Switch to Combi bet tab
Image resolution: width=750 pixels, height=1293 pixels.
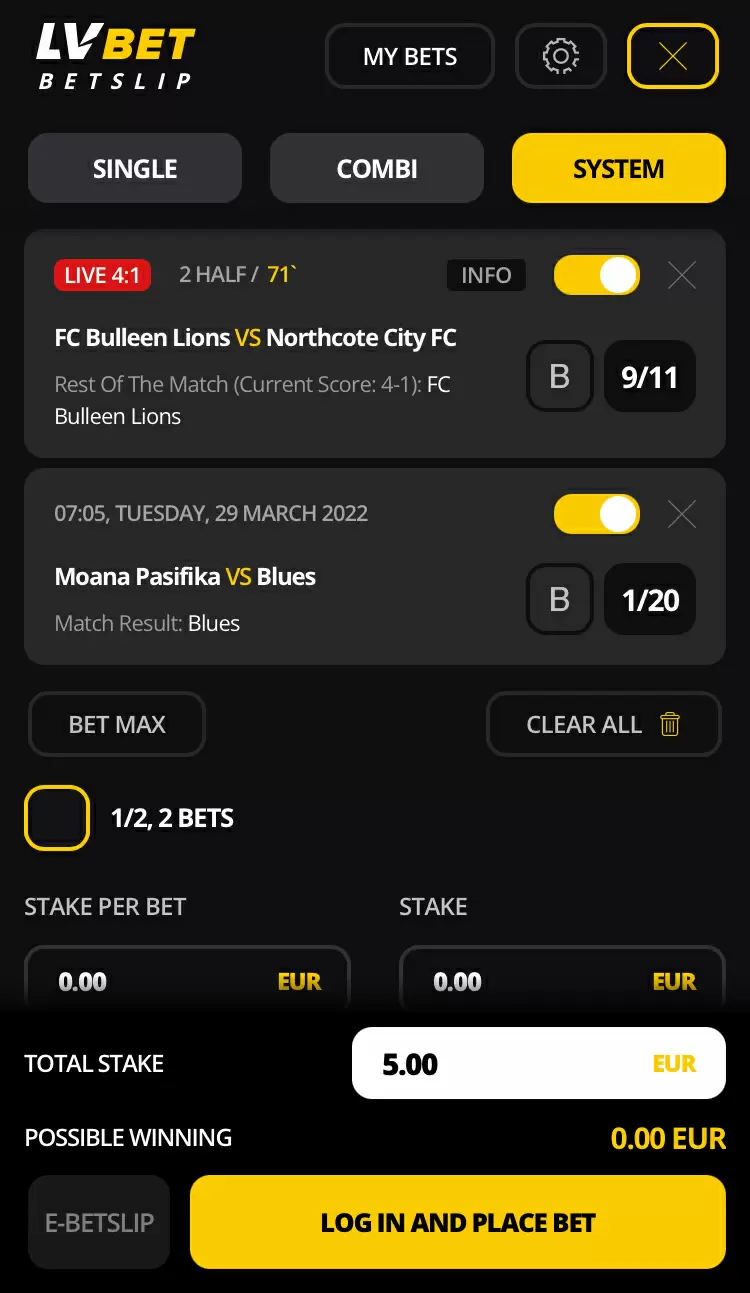tap(377, 168)
